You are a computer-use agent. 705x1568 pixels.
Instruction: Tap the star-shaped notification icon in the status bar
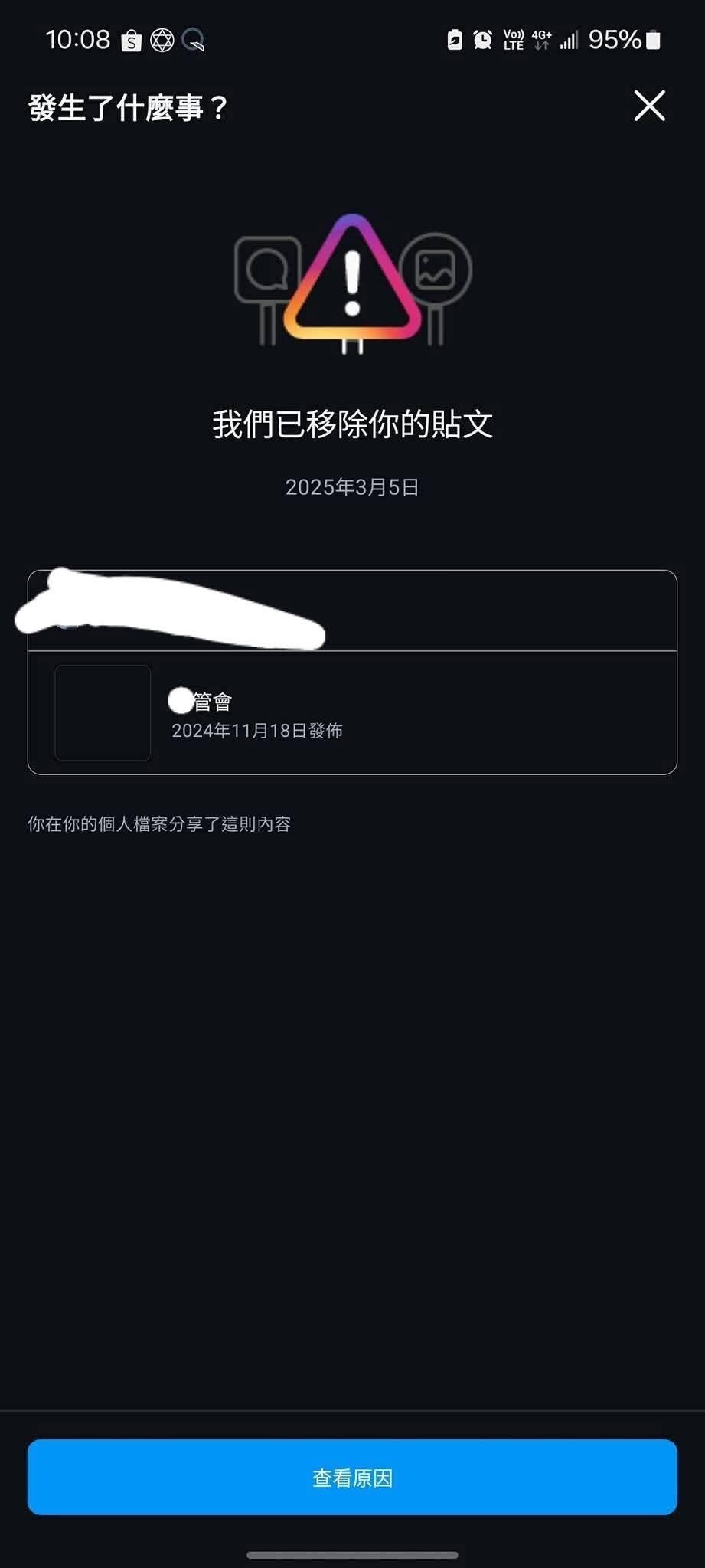click(x=162, y=39)
